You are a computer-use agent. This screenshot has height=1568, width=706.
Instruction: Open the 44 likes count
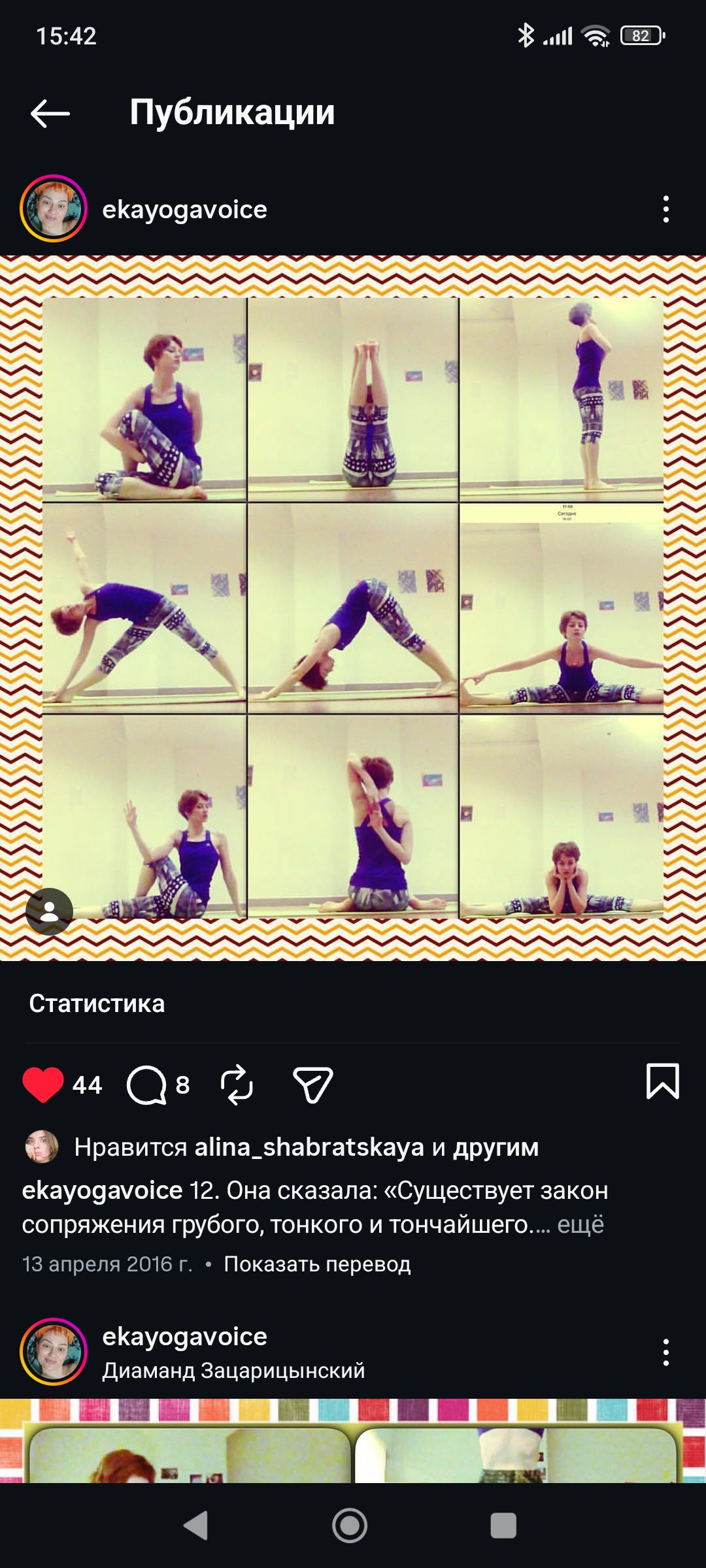(x=87, y=1085)
